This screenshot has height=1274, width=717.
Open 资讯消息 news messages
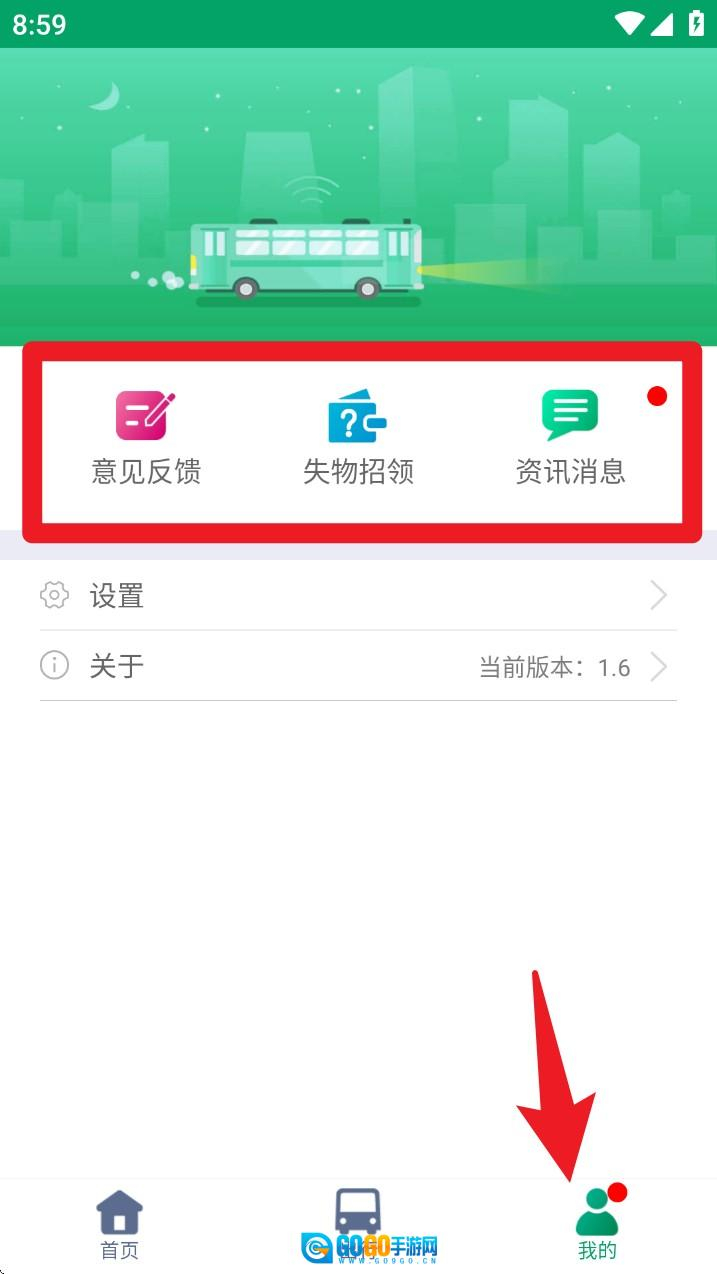pos(570,437)
